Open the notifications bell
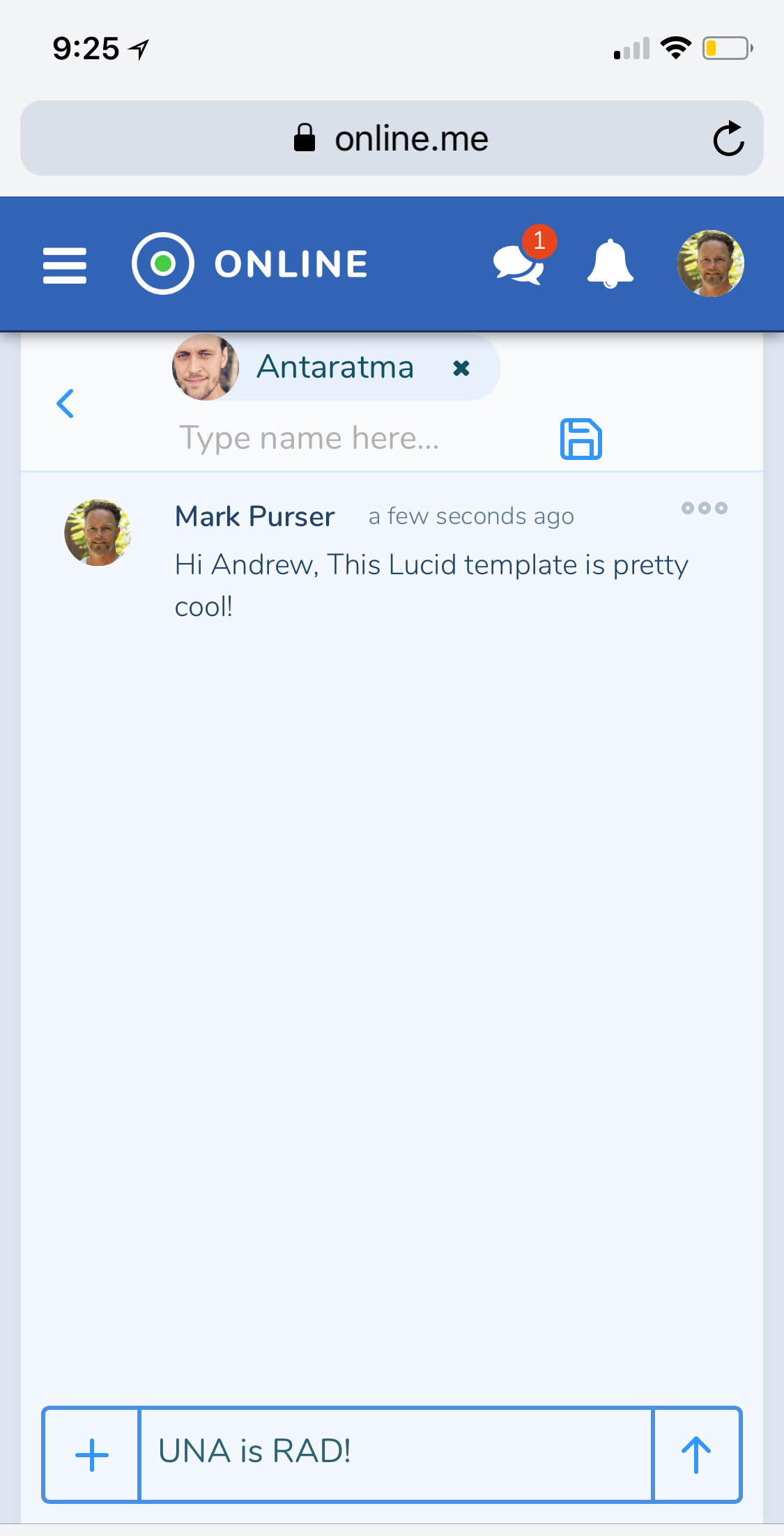The height and width of the screenshot is (1536, 784). (x=610, y=265)
